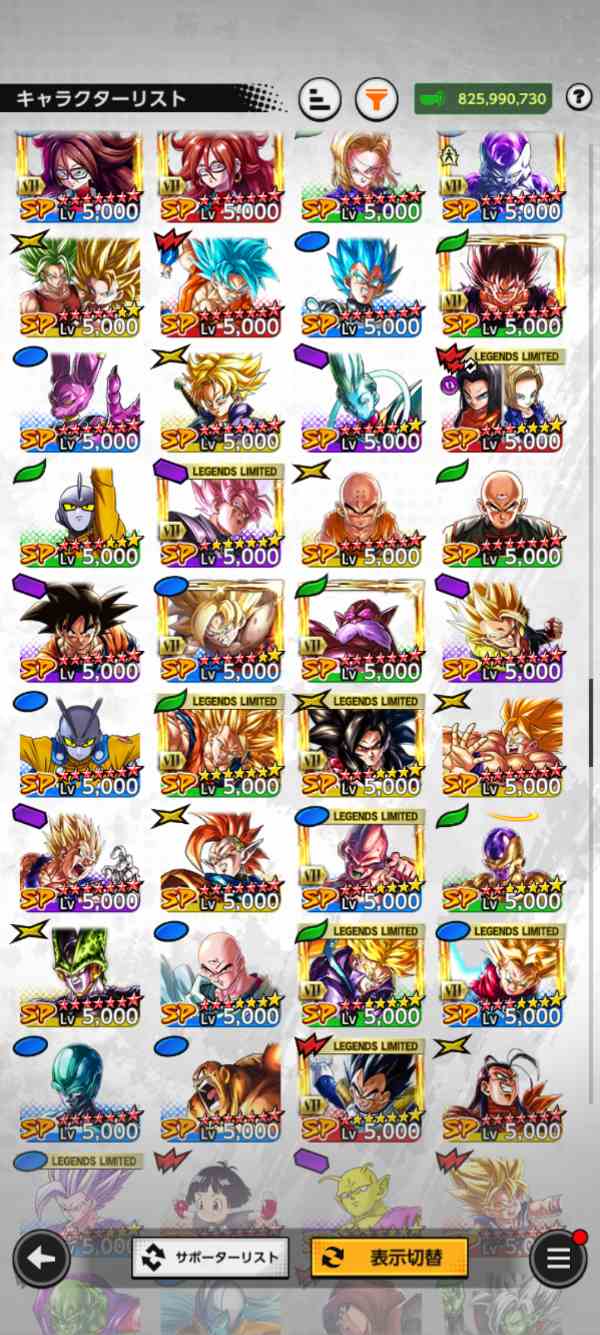600x1335 pixels.
Task: Select the Whis character tile
Action: pyautogui.click(x=360, y=400)
